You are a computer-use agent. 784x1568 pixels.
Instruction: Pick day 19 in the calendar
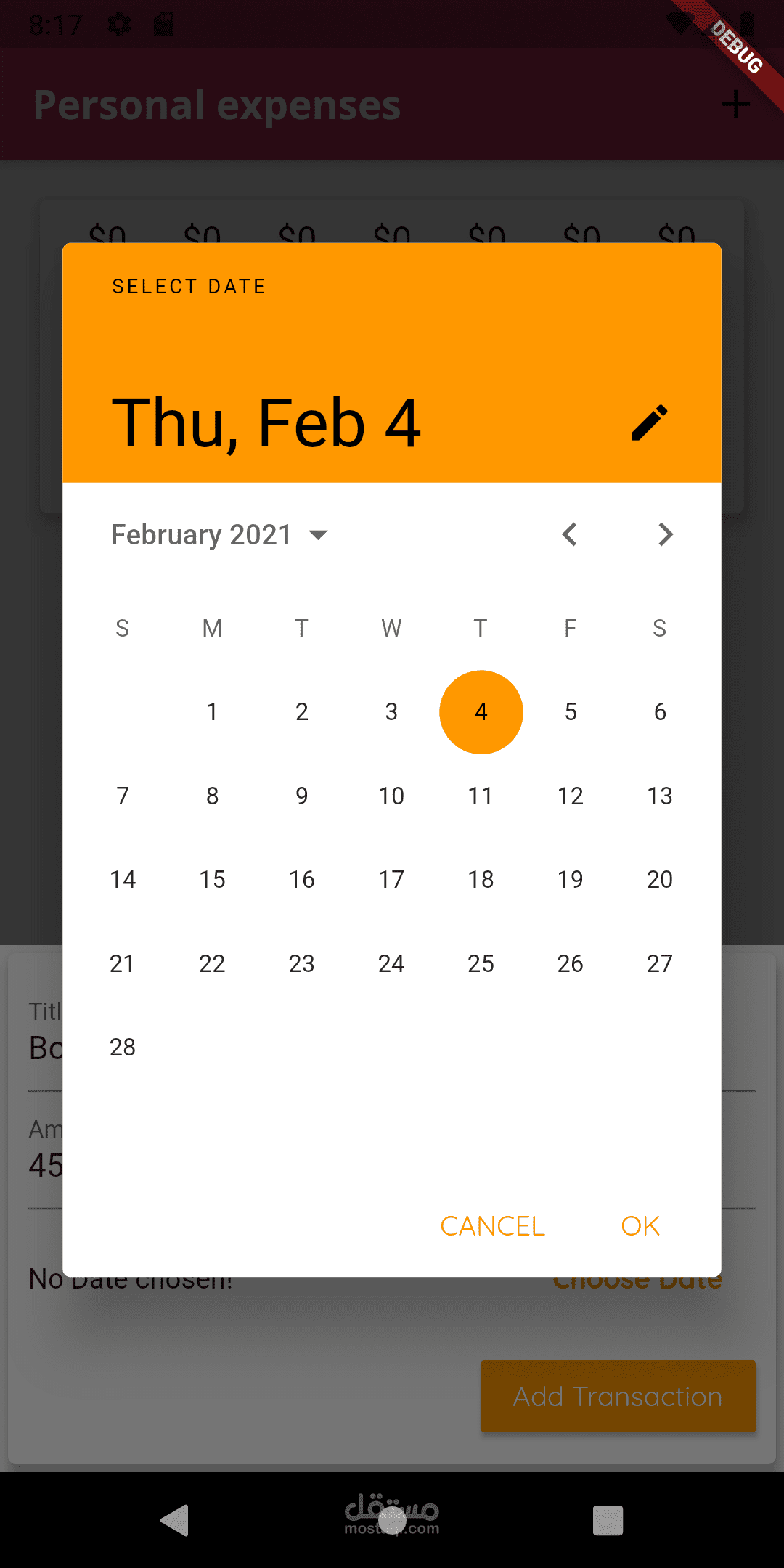click(571, 880)
